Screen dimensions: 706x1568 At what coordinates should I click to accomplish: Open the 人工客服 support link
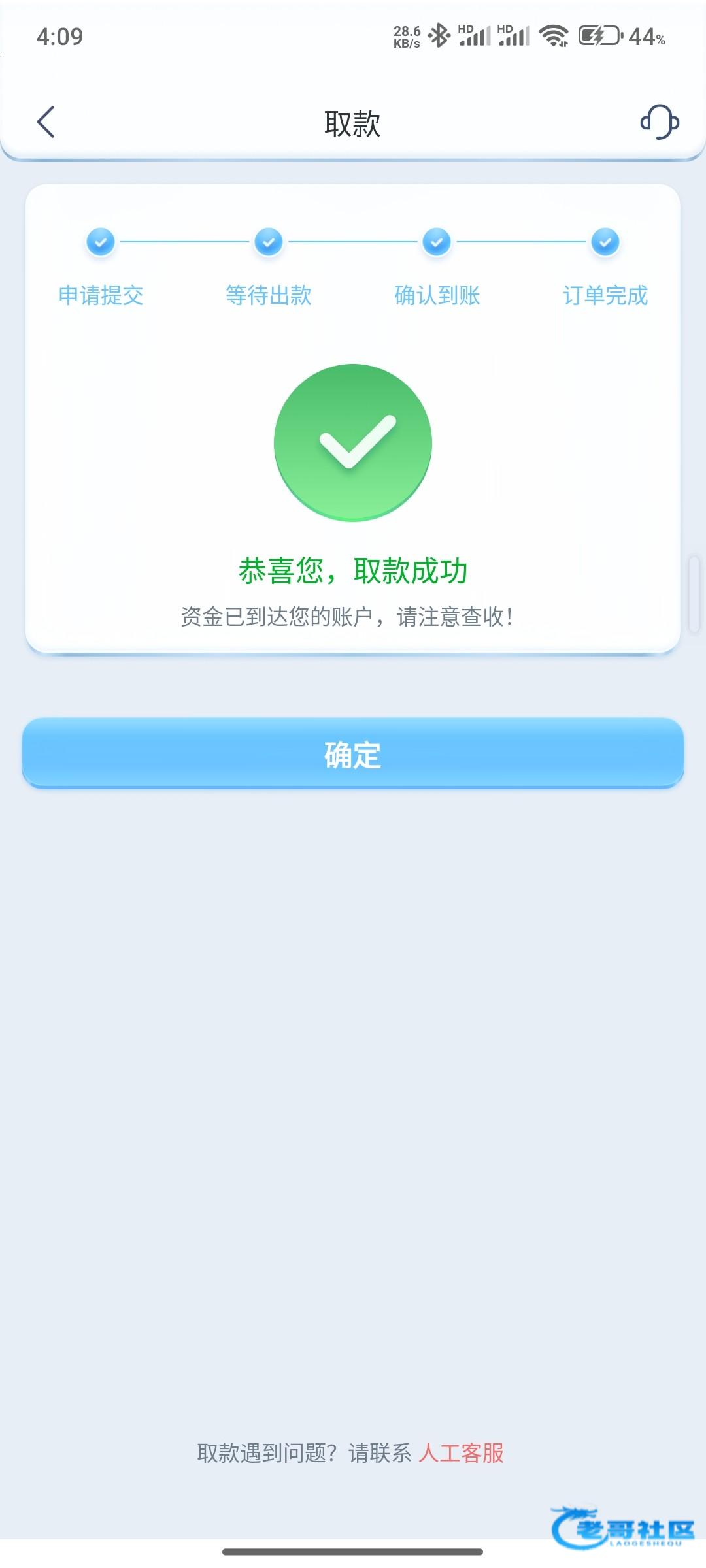tap(462, 1453)
